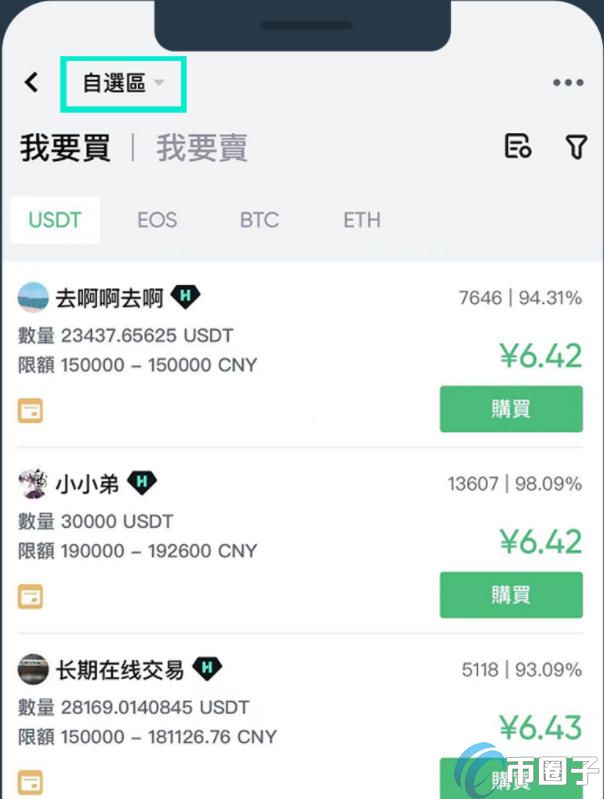Switch to the 我要賣 tab

201,148
